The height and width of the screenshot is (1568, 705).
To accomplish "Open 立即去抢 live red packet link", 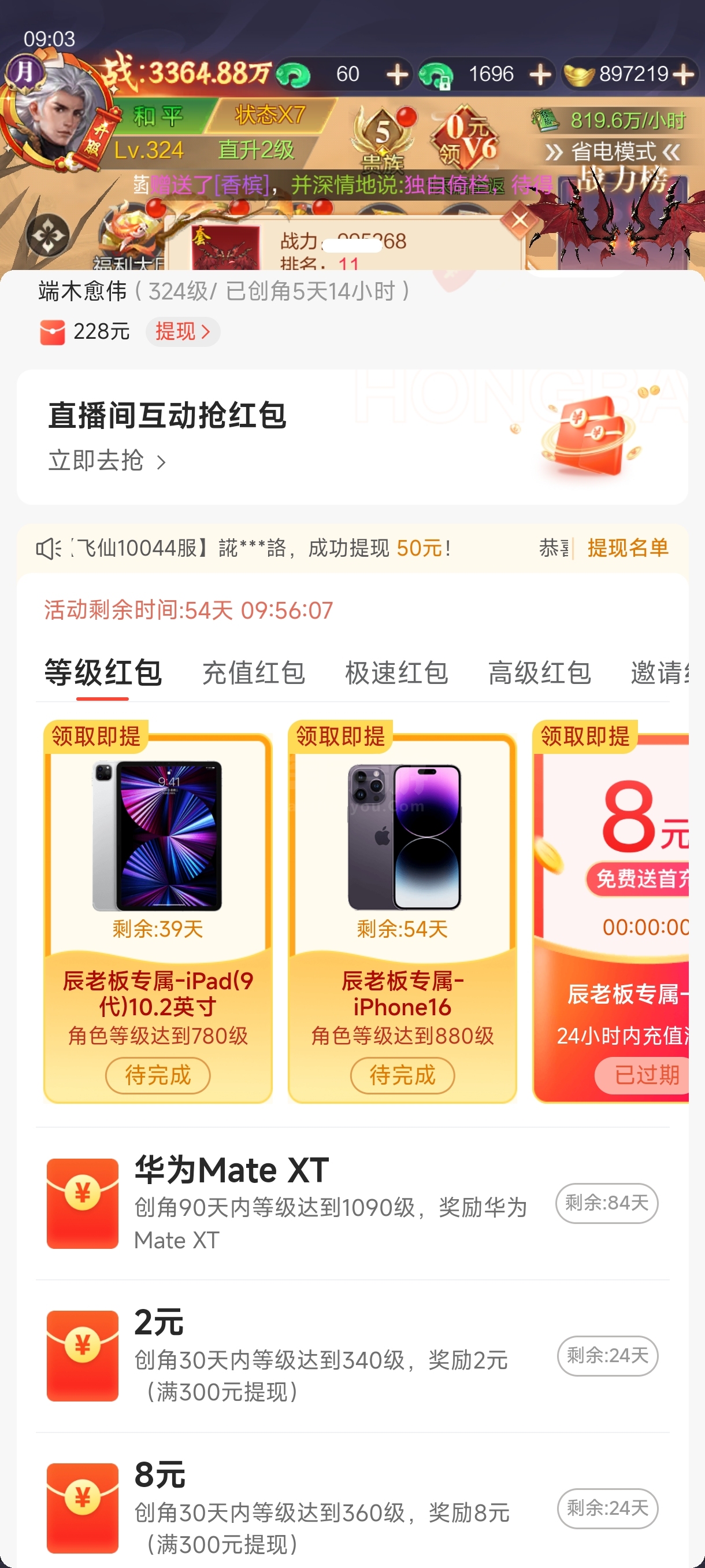I will point(106,461).
